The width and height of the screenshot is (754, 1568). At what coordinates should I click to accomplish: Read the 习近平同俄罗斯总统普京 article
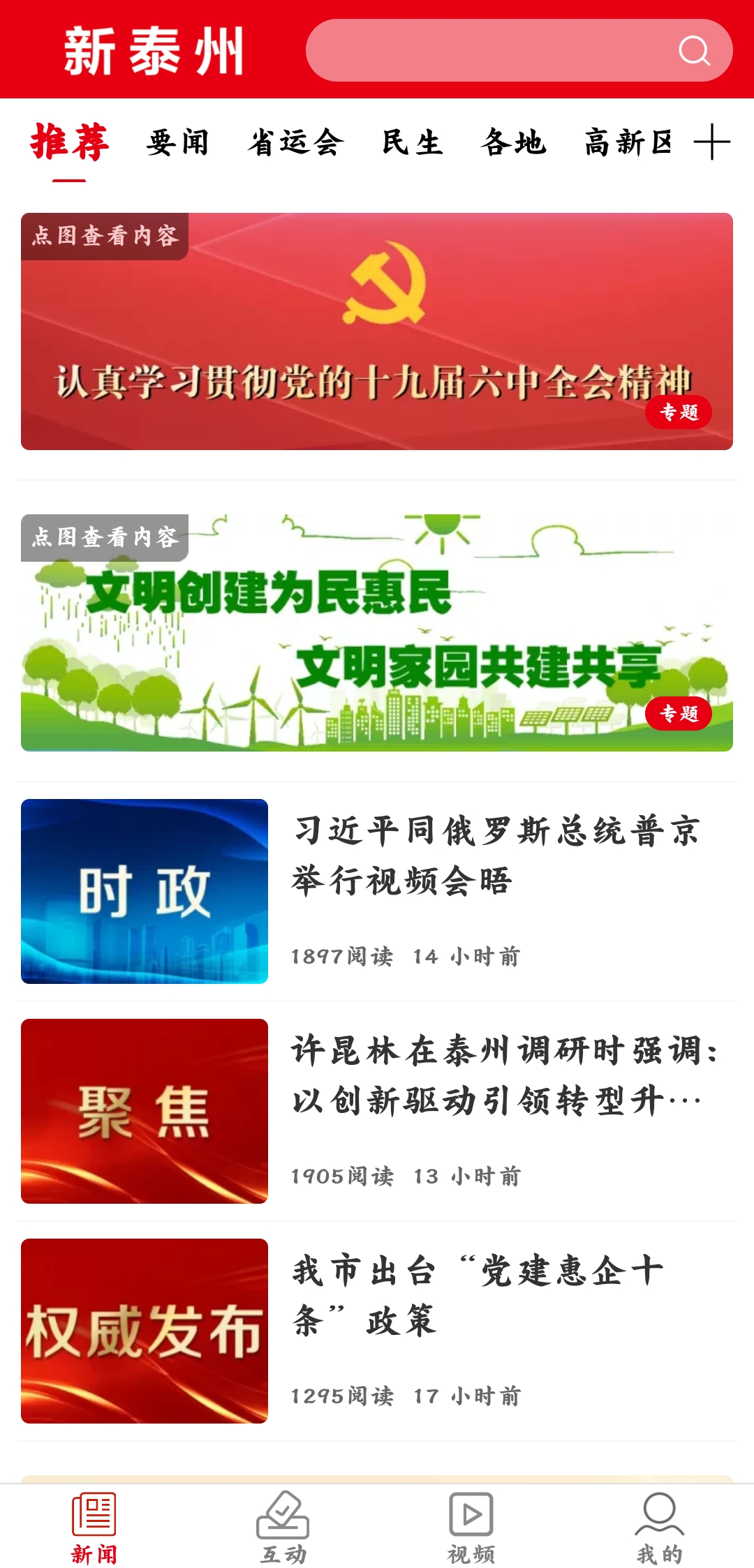tap(496, 856)
